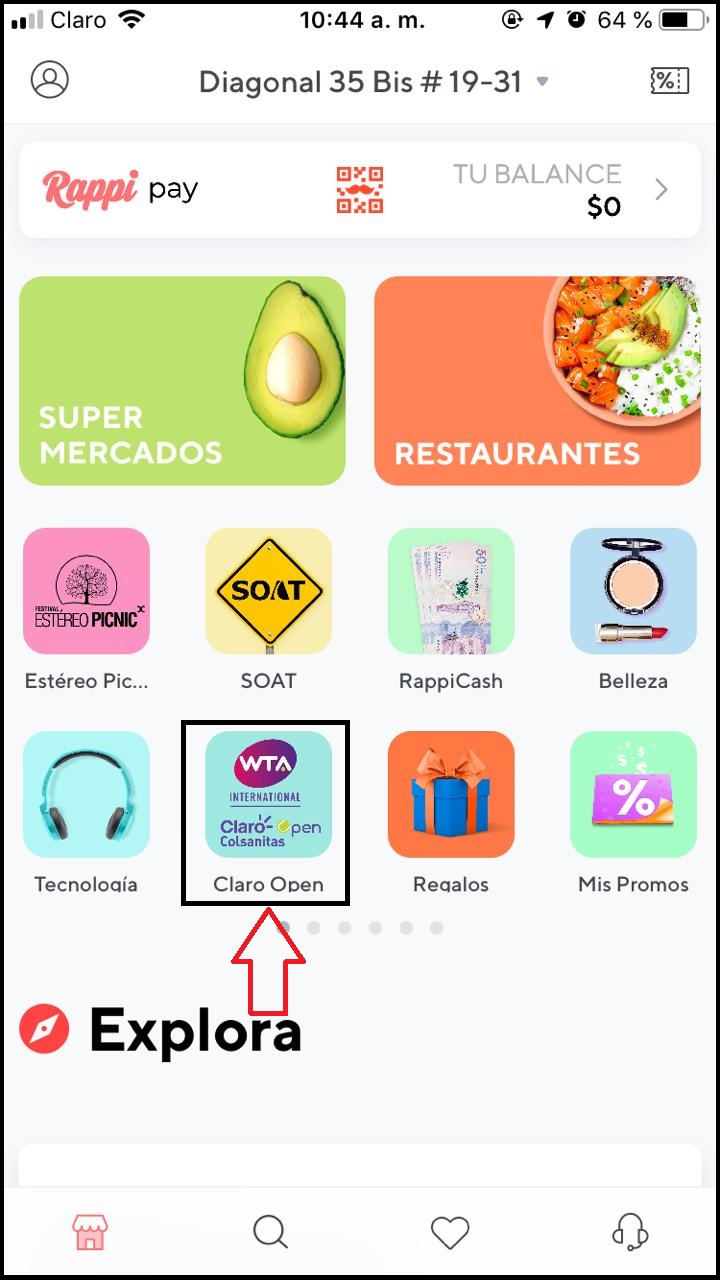Image resolution: width=720 pixels, height=1280 pixels.
Task: Open the Regalos category
Action: pos(451,794)
